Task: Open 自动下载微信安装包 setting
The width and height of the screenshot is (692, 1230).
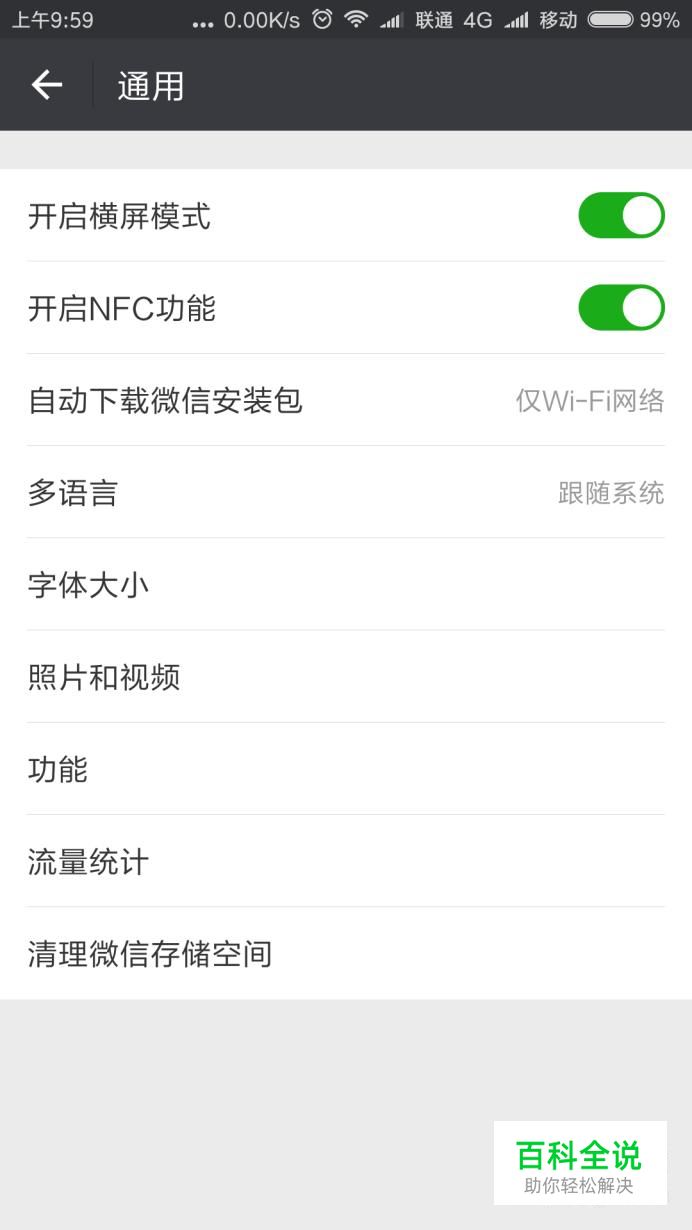Action: [x=346, y=400]
